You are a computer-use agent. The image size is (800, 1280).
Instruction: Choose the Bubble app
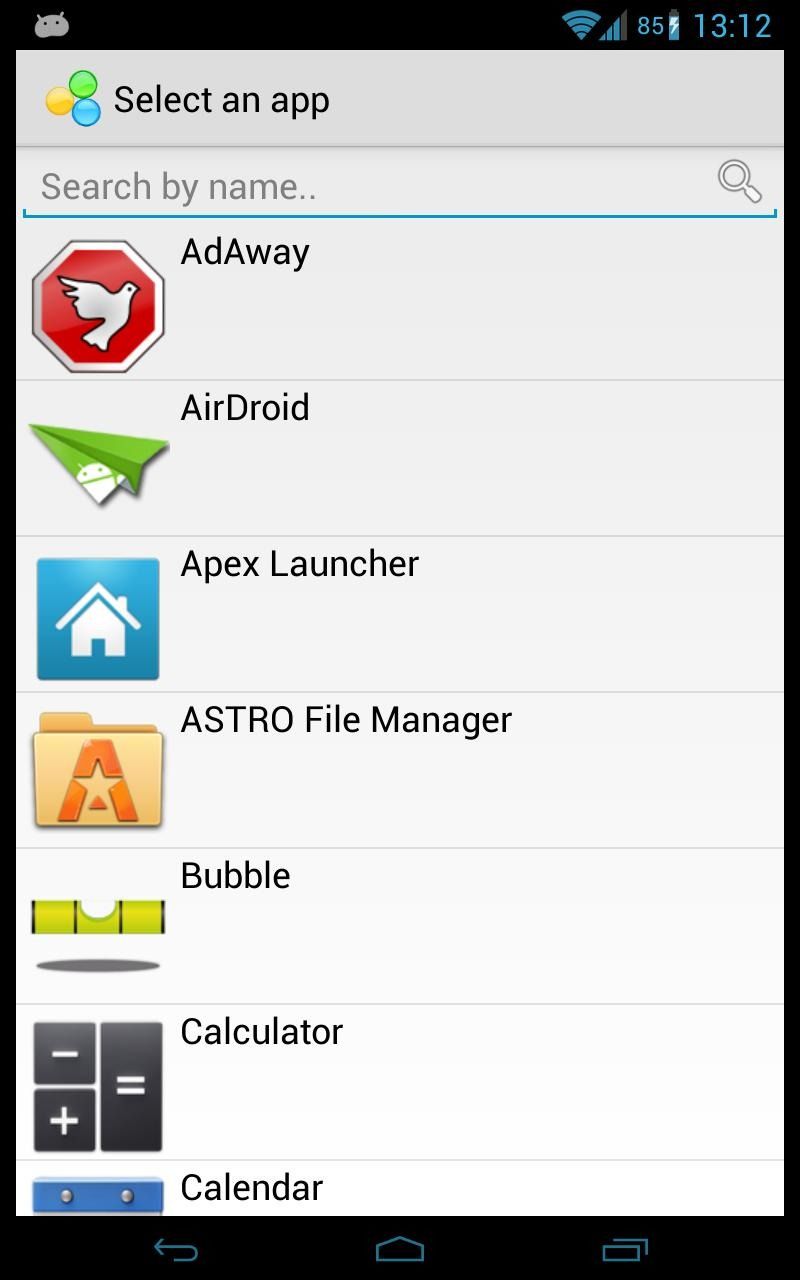(399, 927)
